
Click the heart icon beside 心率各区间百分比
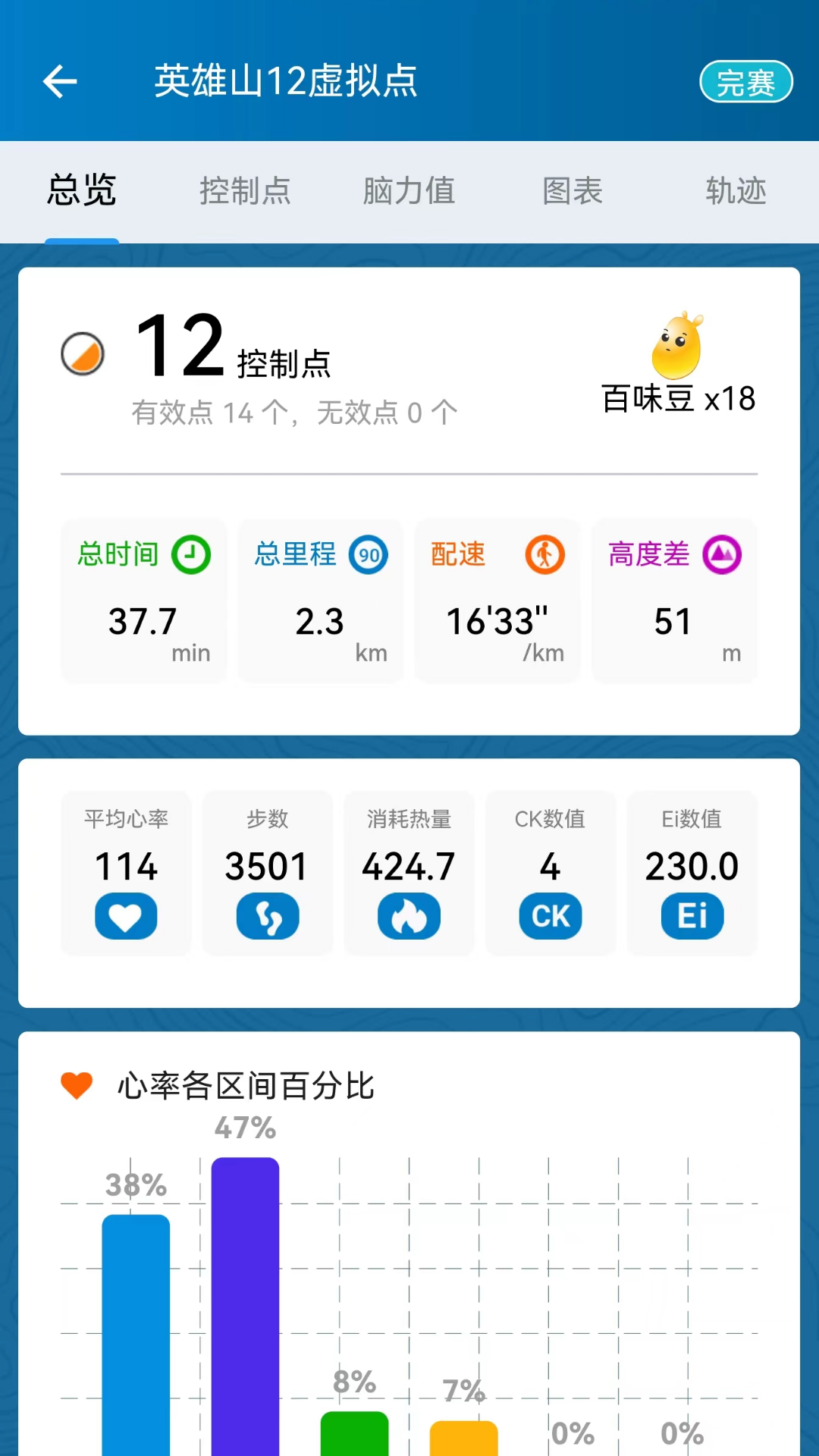coord(77,1086)
